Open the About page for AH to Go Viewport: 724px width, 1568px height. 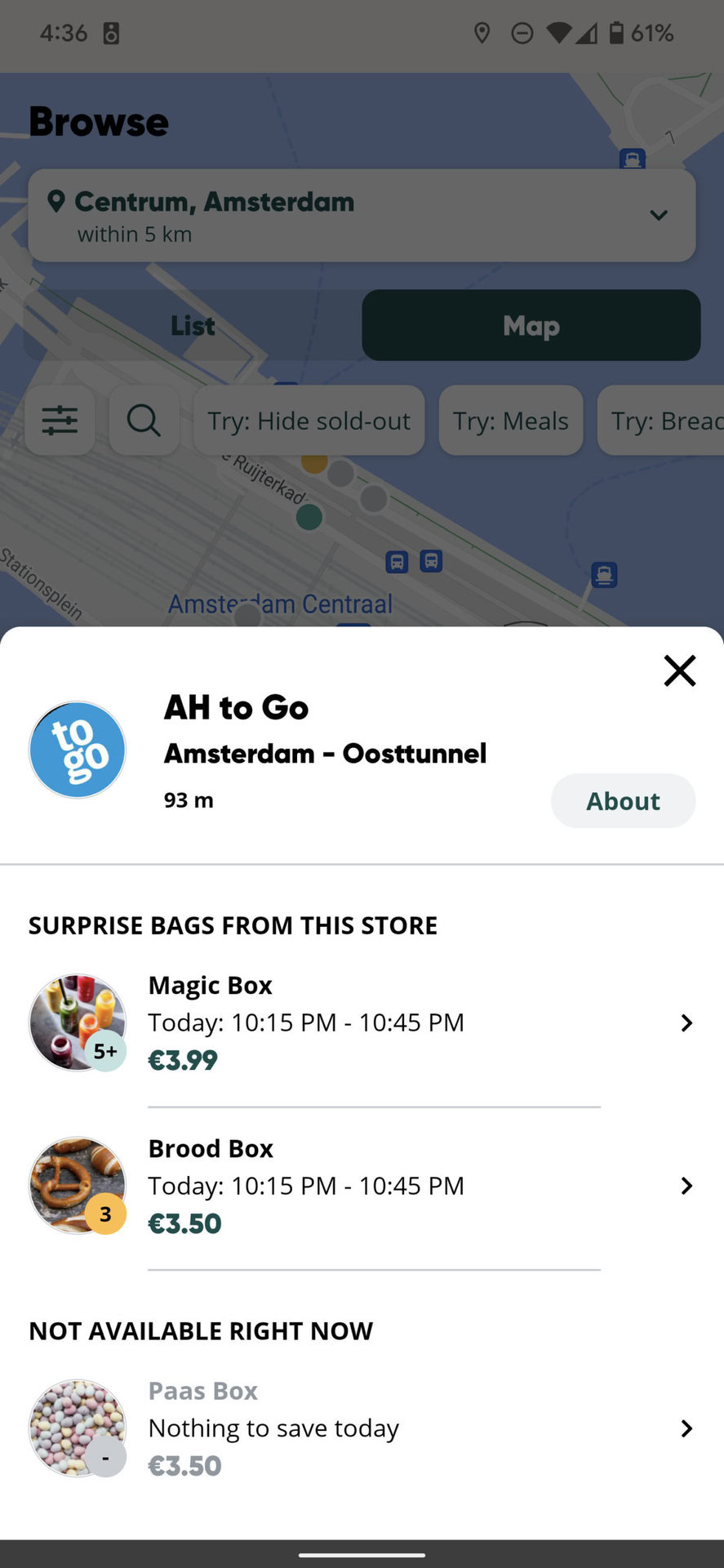click(x=623, y=800)
